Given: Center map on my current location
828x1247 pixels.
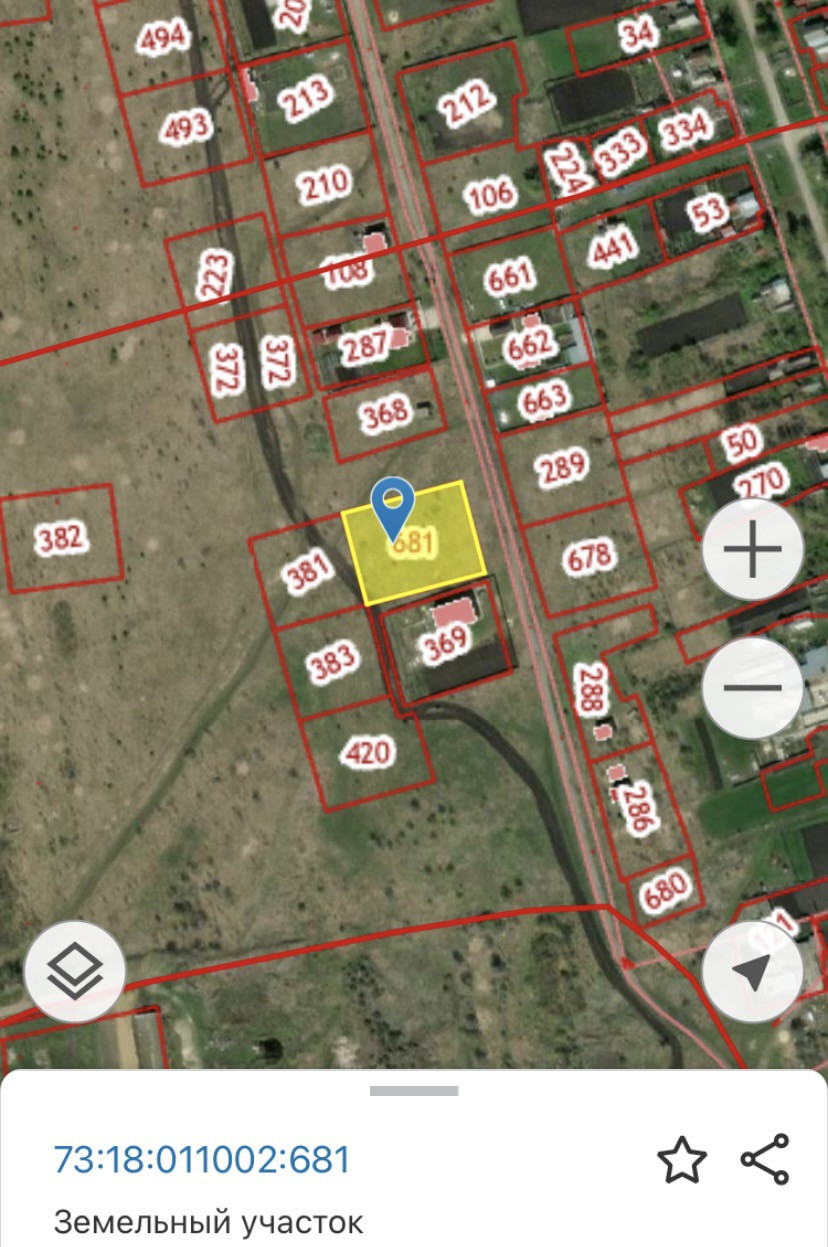Looking at the screenshot, I should (752, 971).
